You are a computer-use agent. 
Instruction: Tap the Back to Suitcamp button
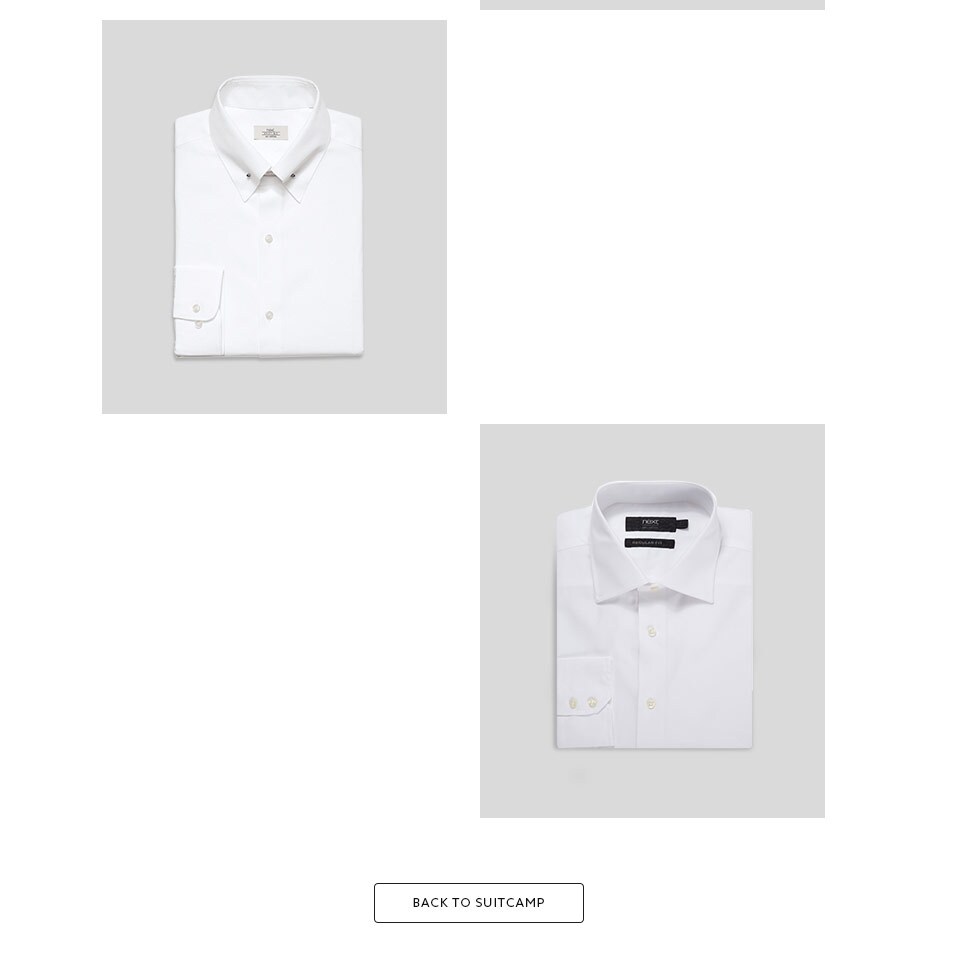click(478, 902)
